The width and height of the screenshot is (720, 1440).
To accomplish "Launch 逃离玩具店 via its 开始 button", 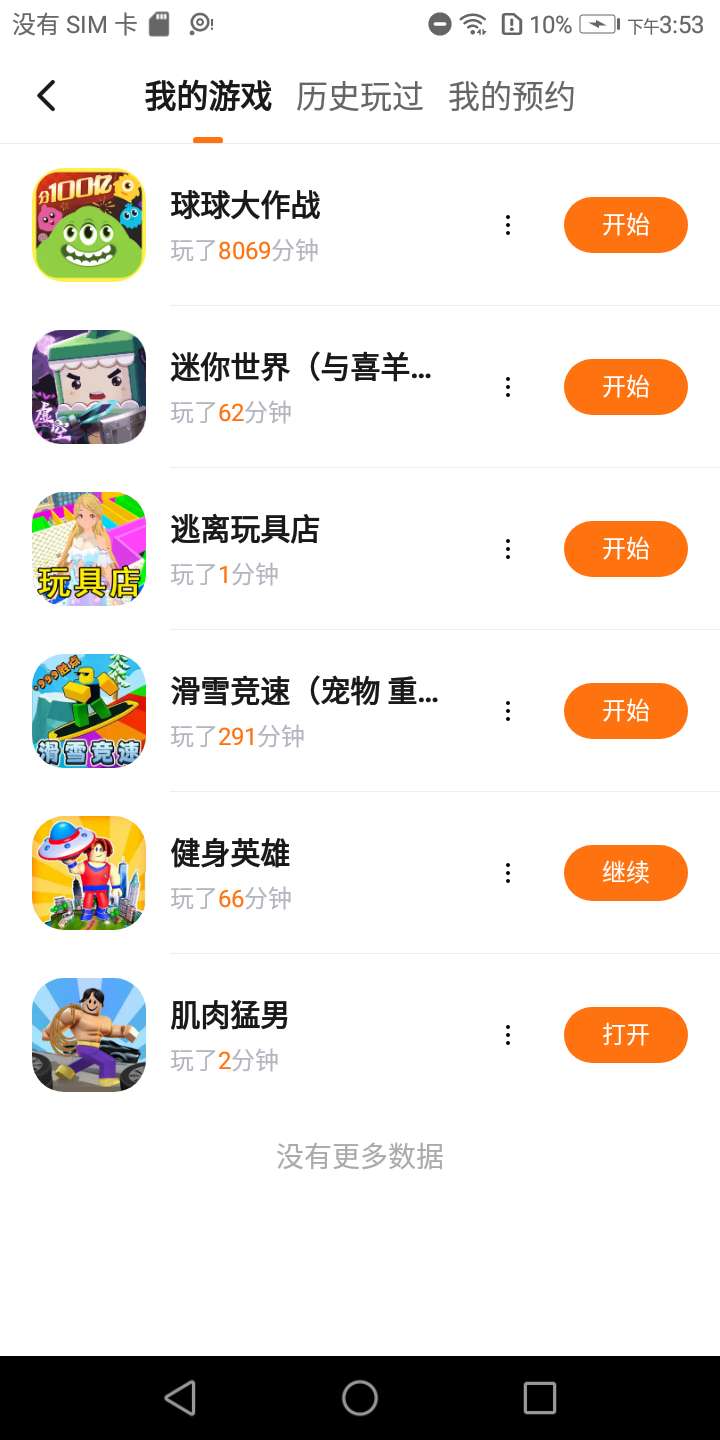I will pos(625,549).
